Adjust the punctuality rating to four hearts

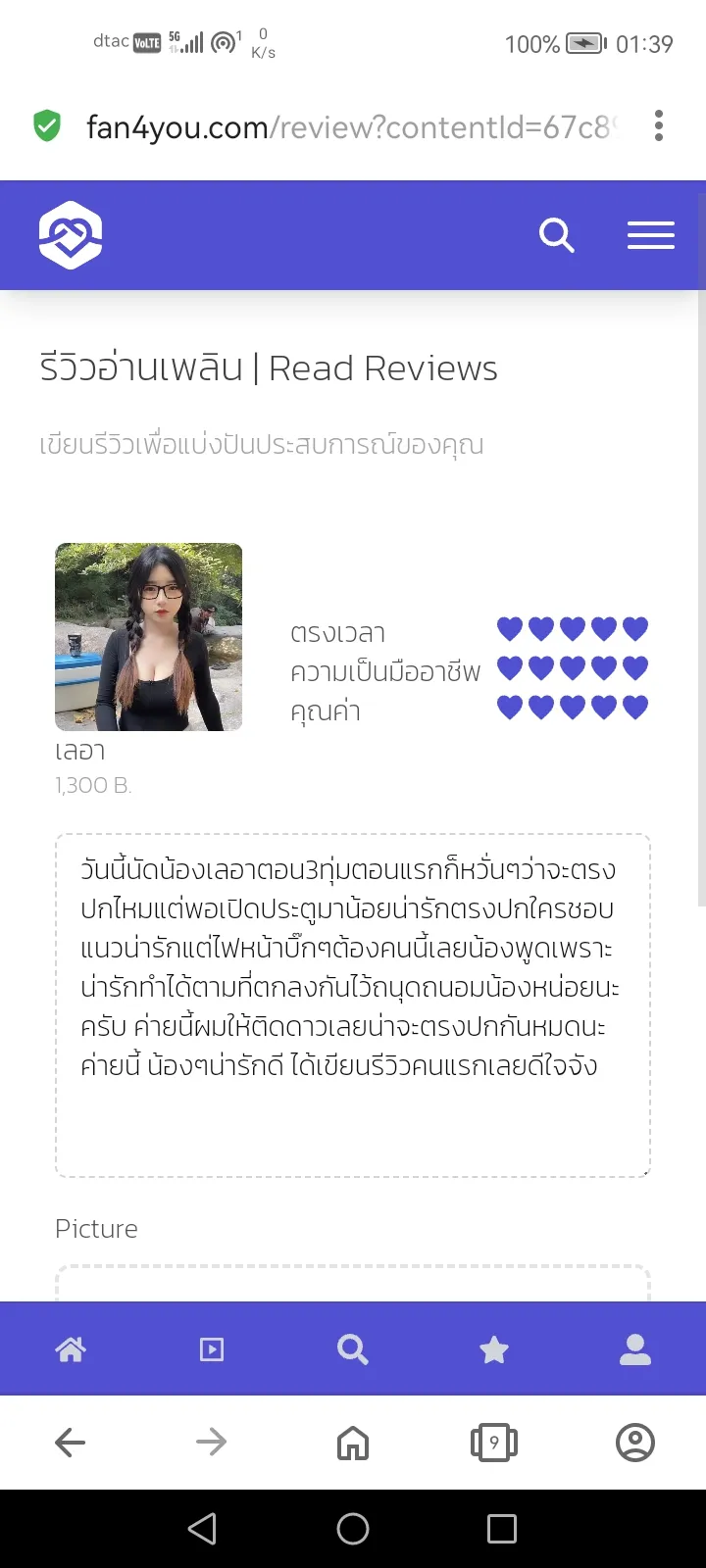[604, 628]
